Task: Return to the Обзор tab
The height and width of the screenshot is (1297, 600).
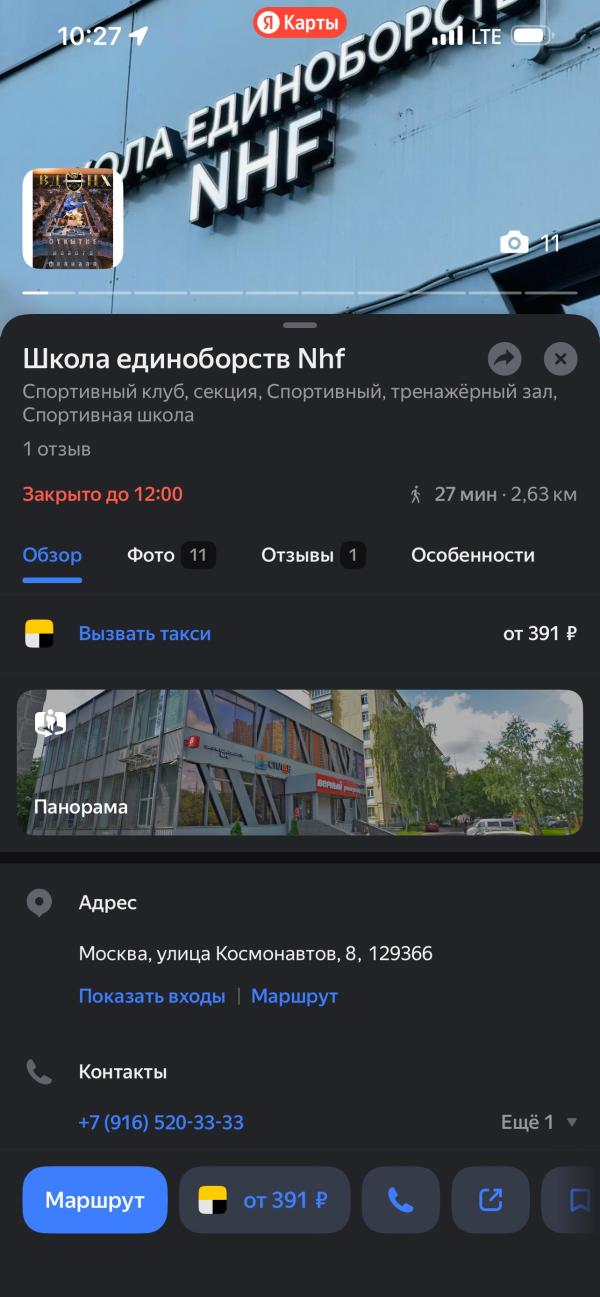Action: click(52, 555)
